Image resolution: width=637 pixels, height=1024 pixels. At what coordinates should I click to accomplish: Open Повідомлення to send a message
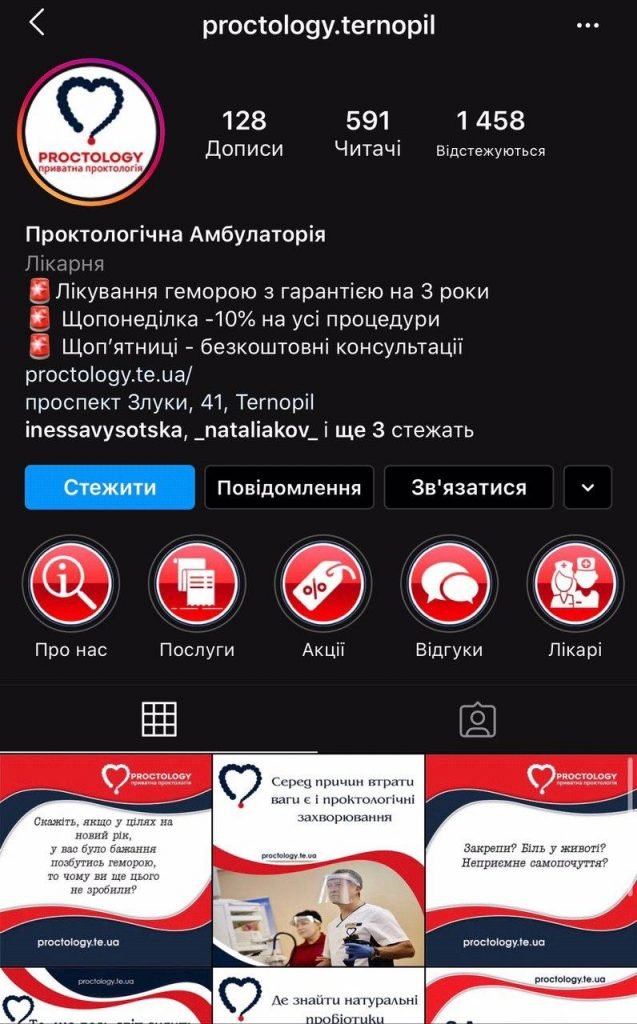[x=289, y=488]
